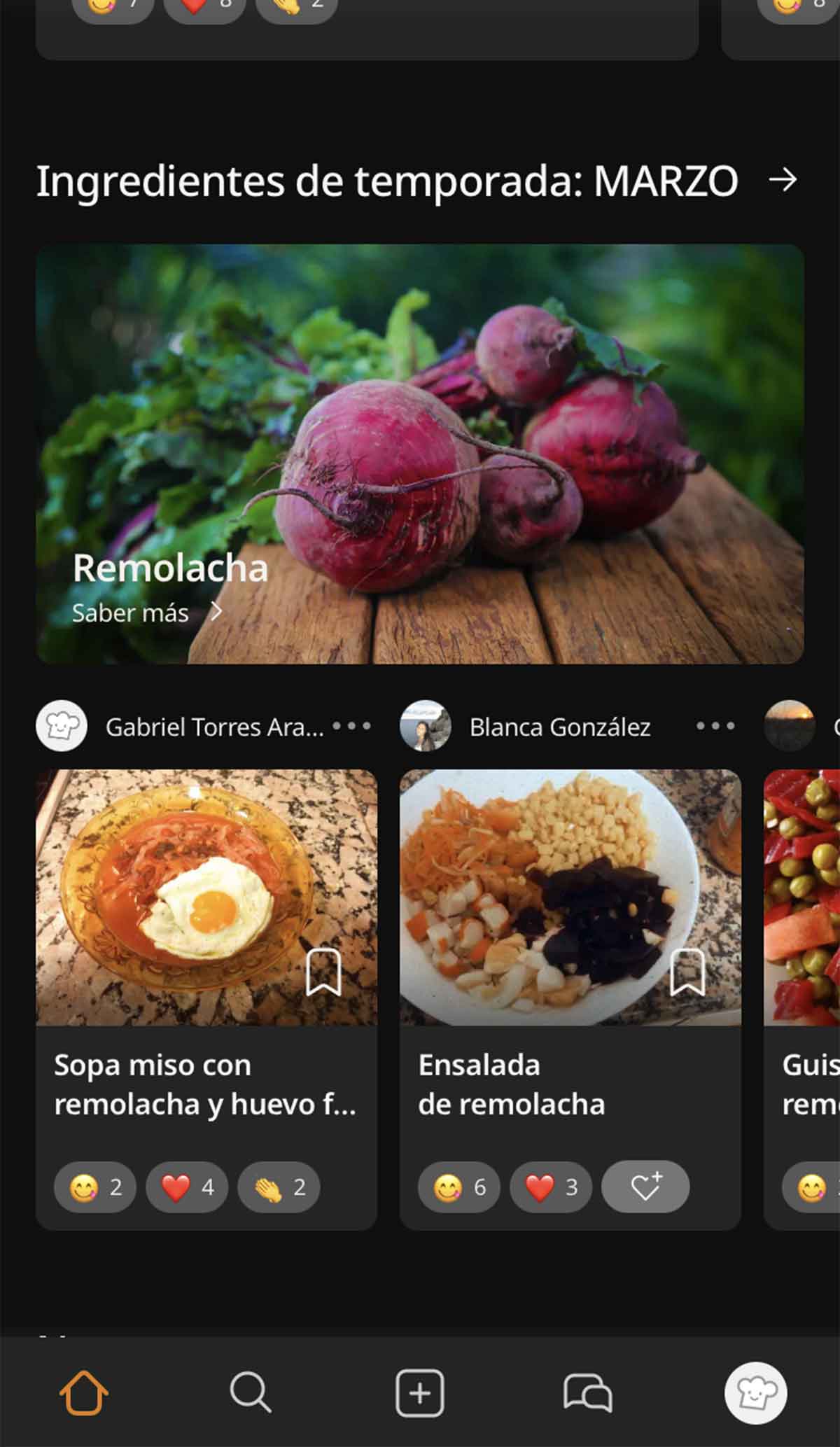Viewport: 840px width, 1447px height.
Task: Tap the arrow next to Ingredientes de temporada
Action: pyautogui.click(x=783, y=181)
